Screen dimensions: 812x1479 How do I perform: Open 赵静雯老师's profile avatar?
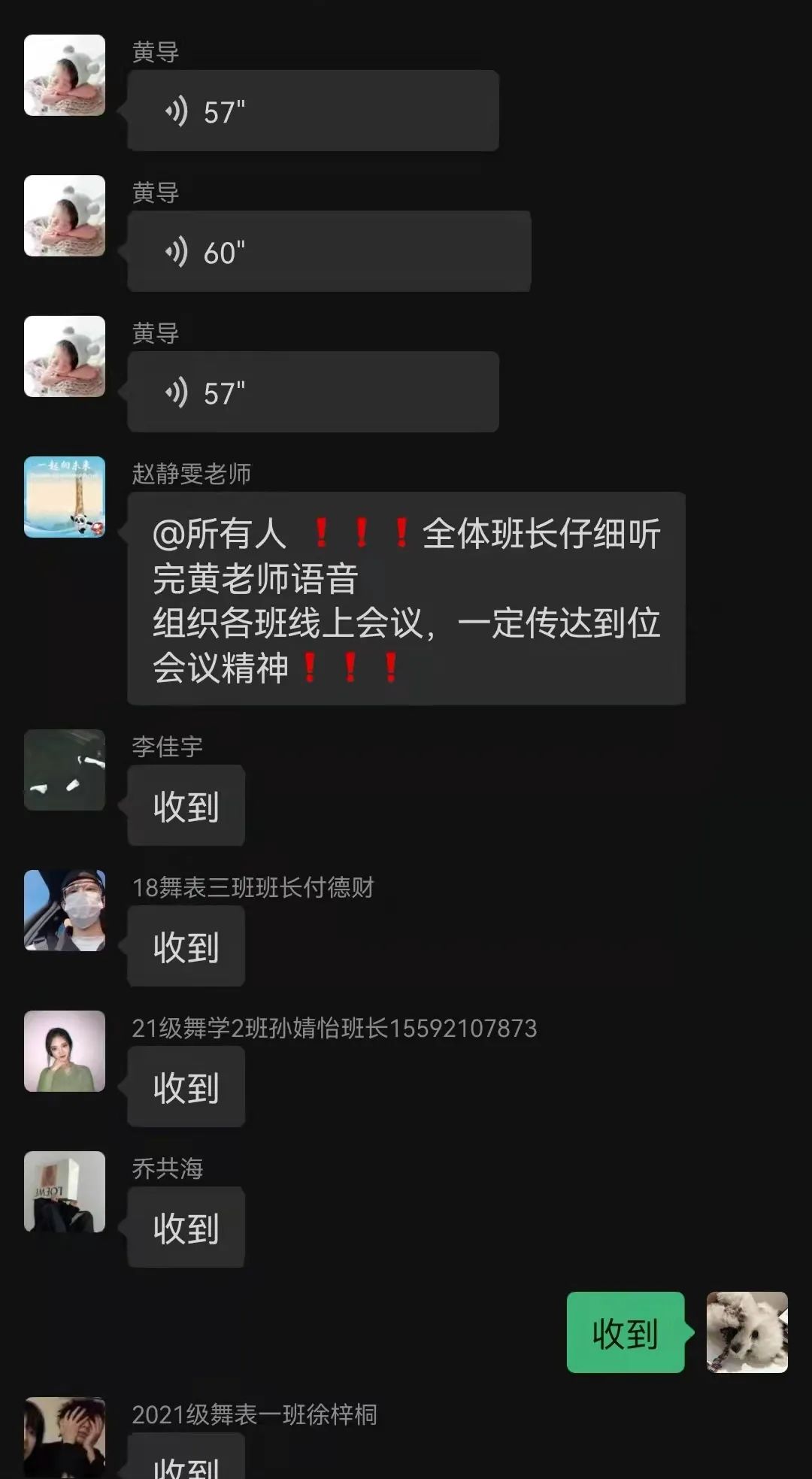(65, 497)
